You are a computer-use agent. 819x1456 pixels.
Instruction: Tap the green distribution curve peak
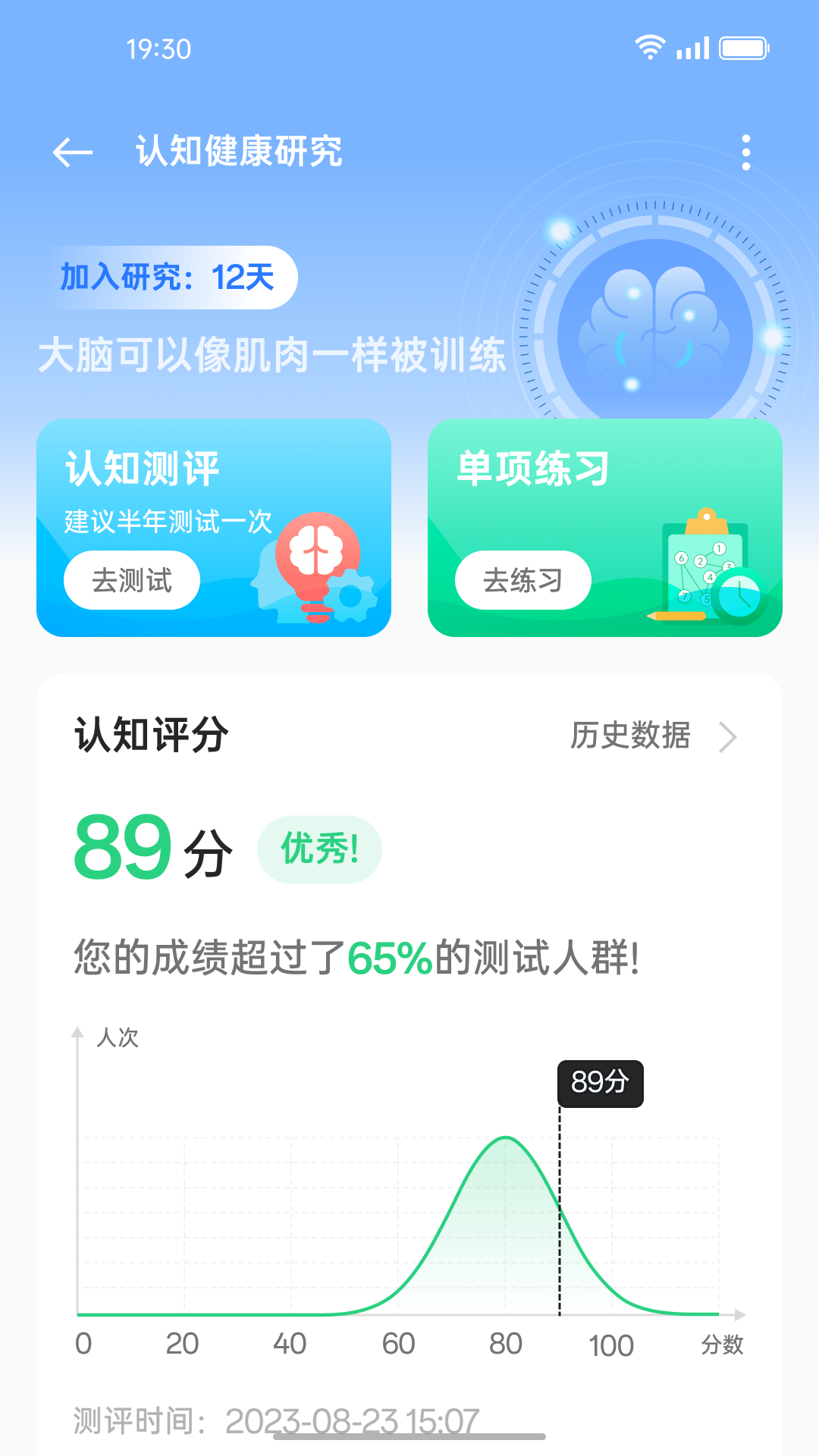(505, 1139)
